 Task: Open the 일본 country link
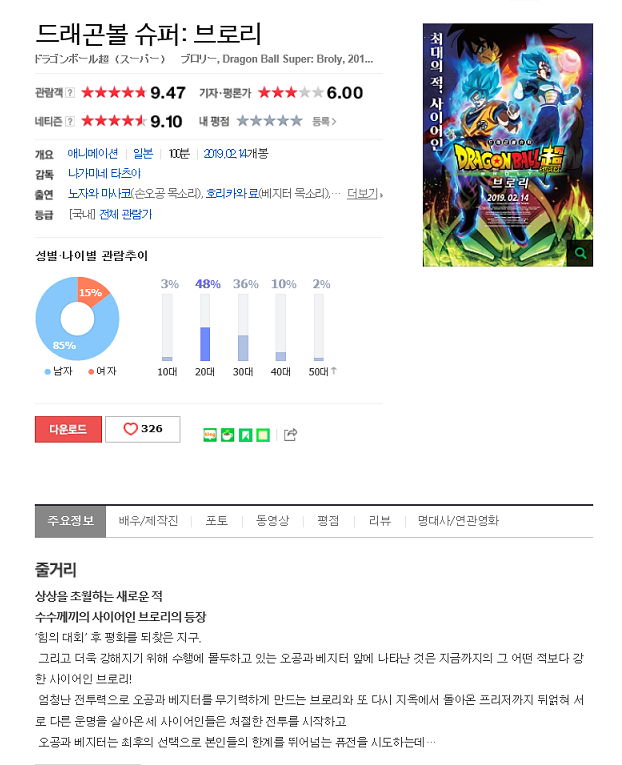(x=143, y=153)
